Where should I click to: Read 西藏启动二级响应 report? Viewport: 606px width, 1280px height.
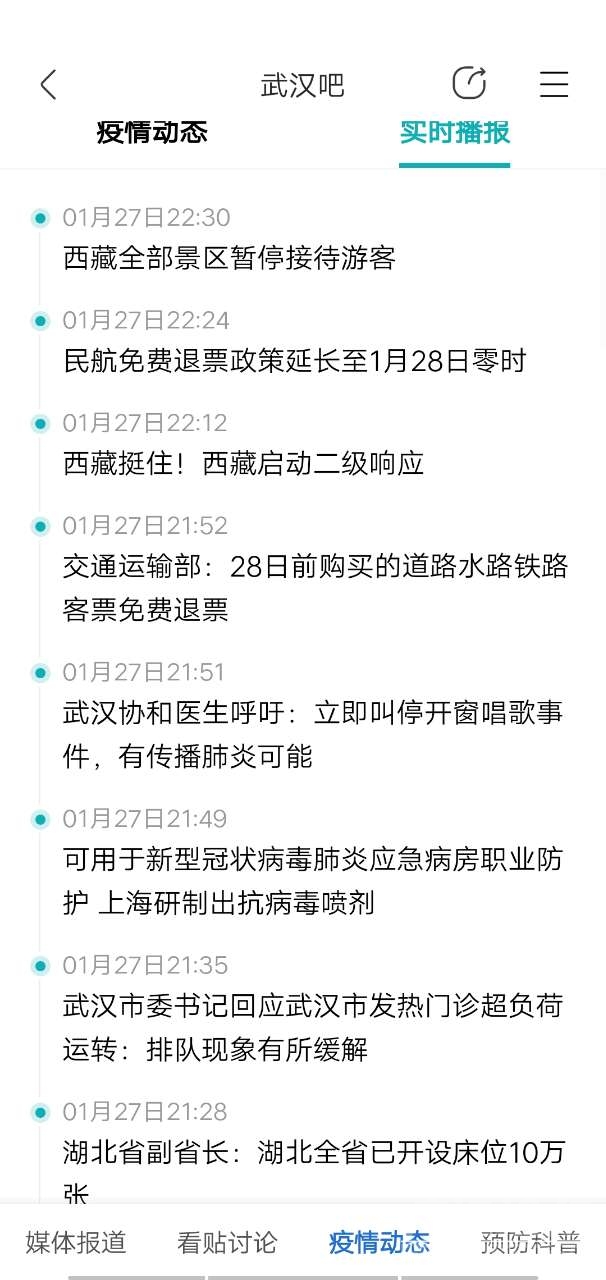coord(244,463)
